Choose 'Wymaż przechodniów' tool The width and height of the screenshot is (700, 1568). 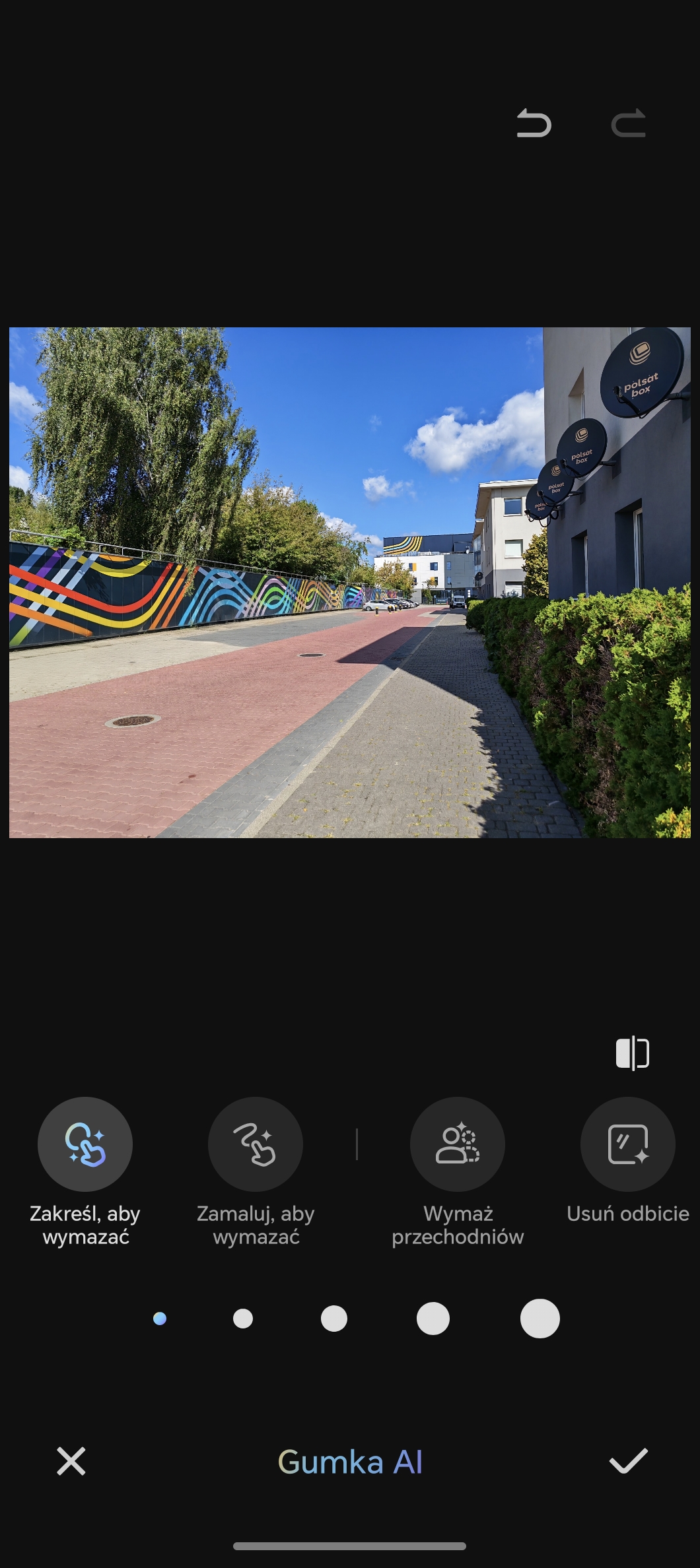[x=458, y=1144]
